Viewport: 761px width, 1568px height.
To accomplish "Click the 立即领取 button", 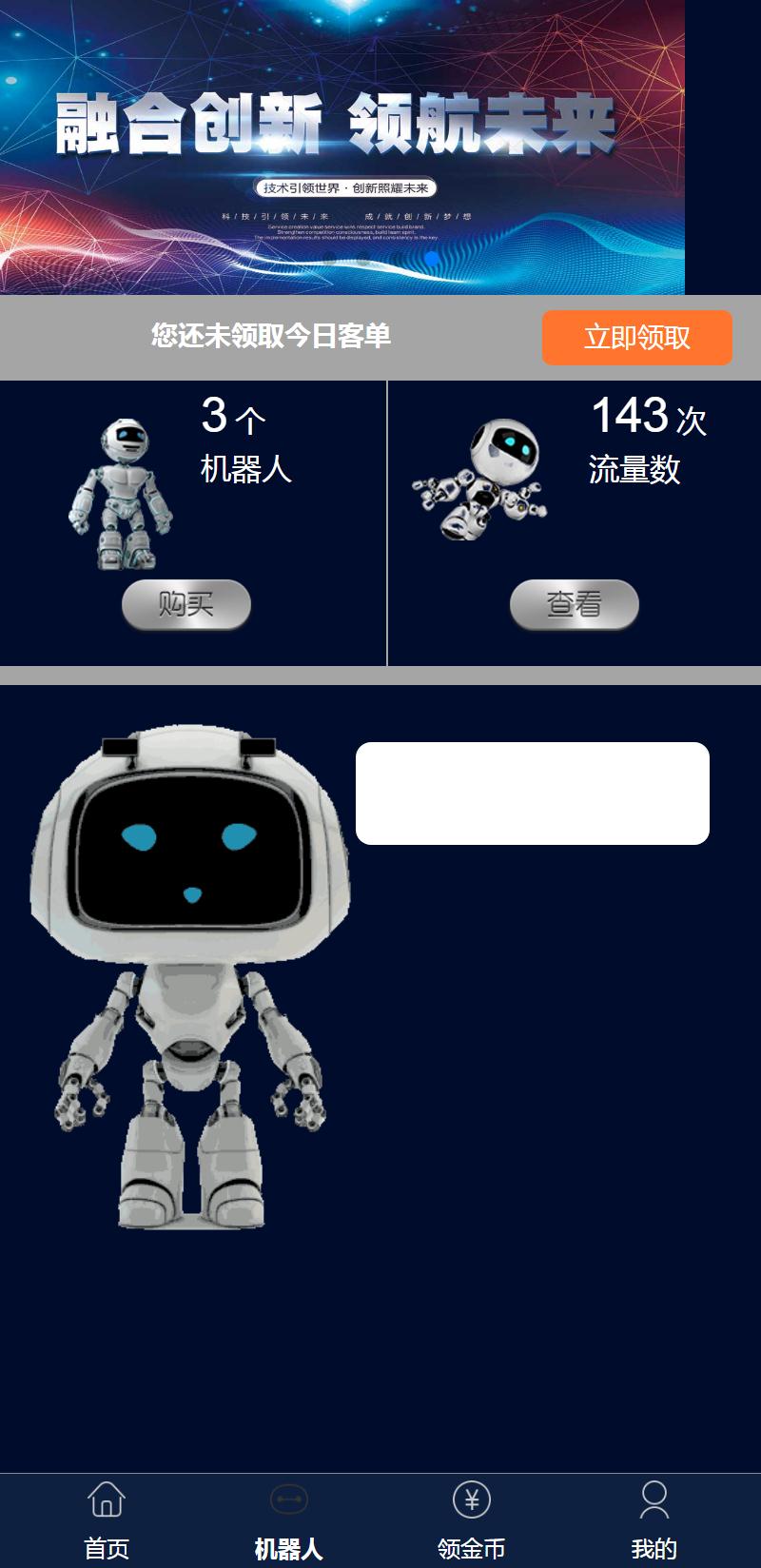I will point(637,337).
